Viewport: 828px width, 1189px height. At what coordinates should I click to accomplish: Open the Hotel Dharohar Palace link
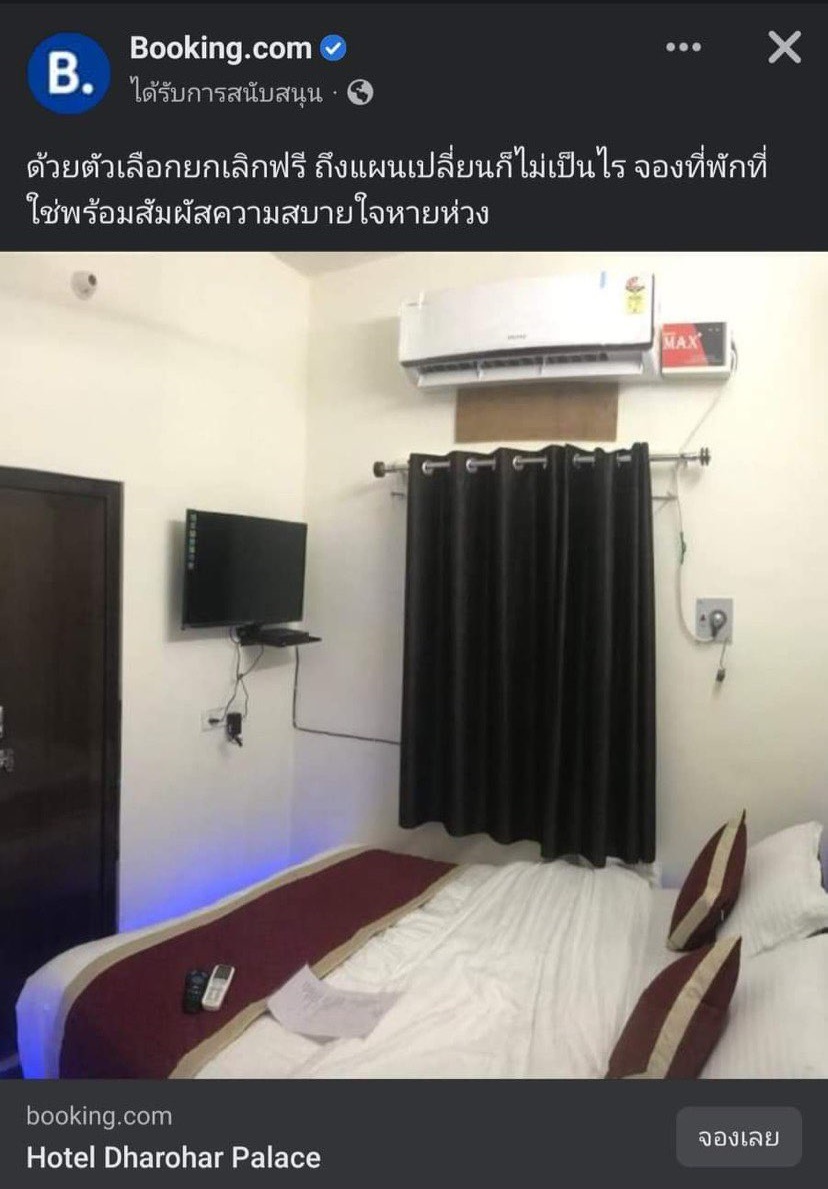pyautogui.click(x=173, y=1157)
